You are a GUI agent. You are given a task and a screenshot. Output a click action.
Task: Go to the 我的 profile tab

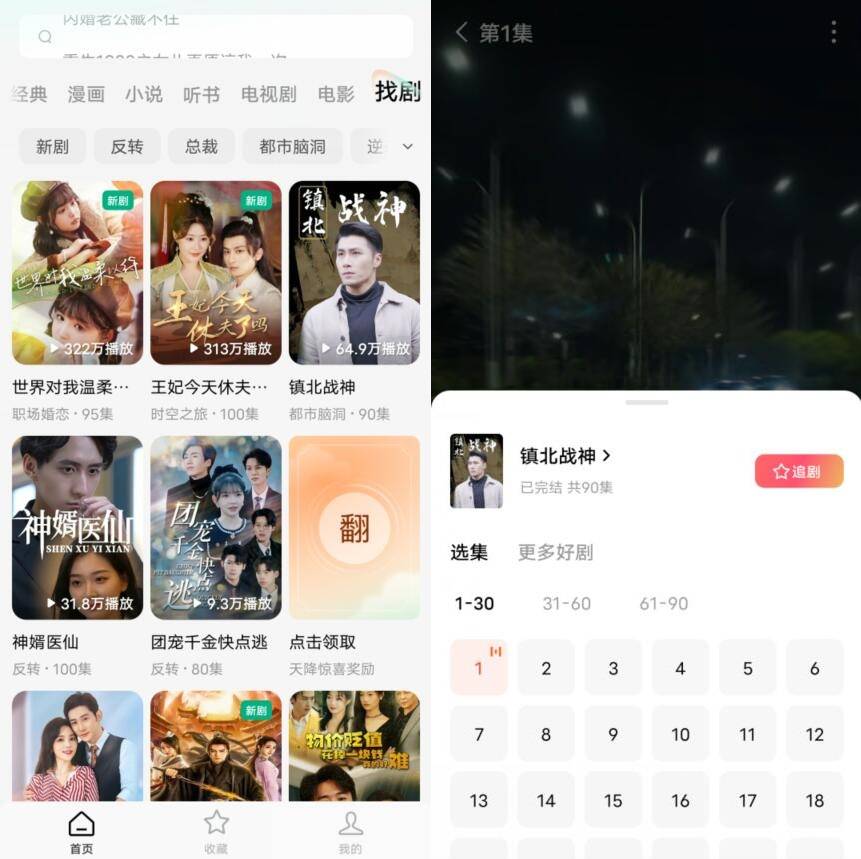coord(350,829)
